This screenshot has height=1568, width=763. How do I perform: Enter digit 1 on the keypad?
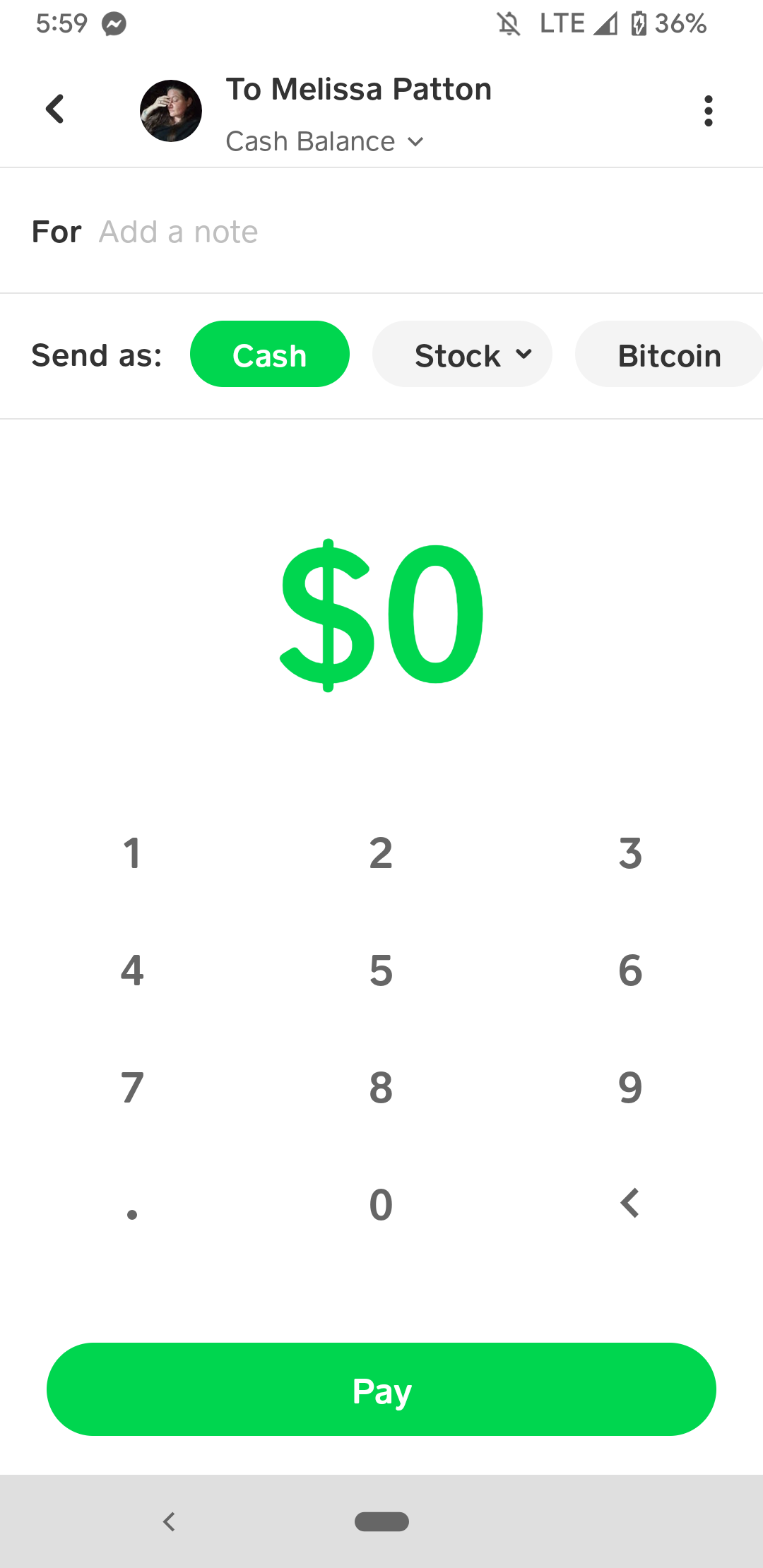132,853
